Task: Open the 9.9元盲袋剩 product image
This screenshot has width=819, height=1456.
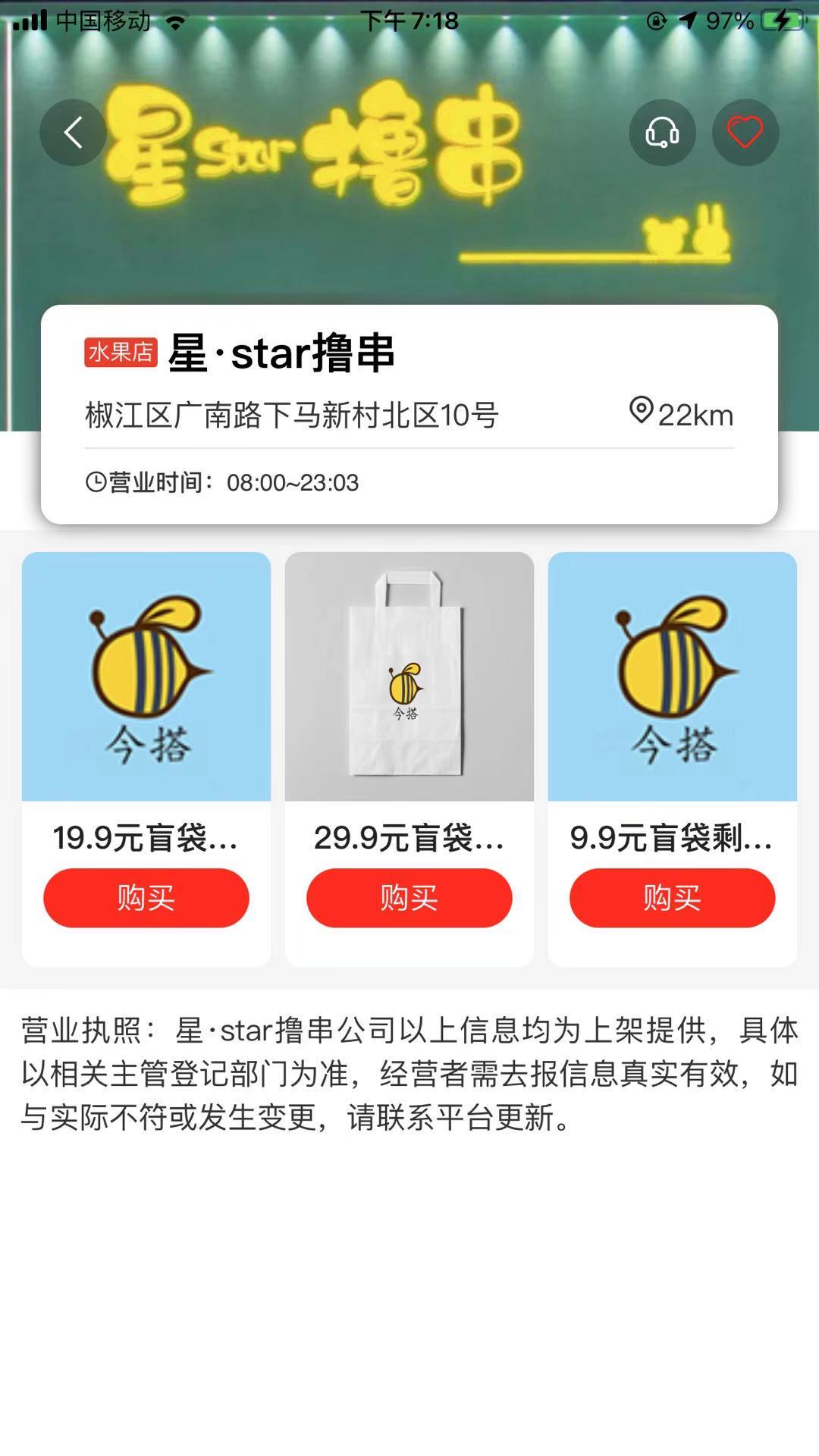Action: [672, 676]
